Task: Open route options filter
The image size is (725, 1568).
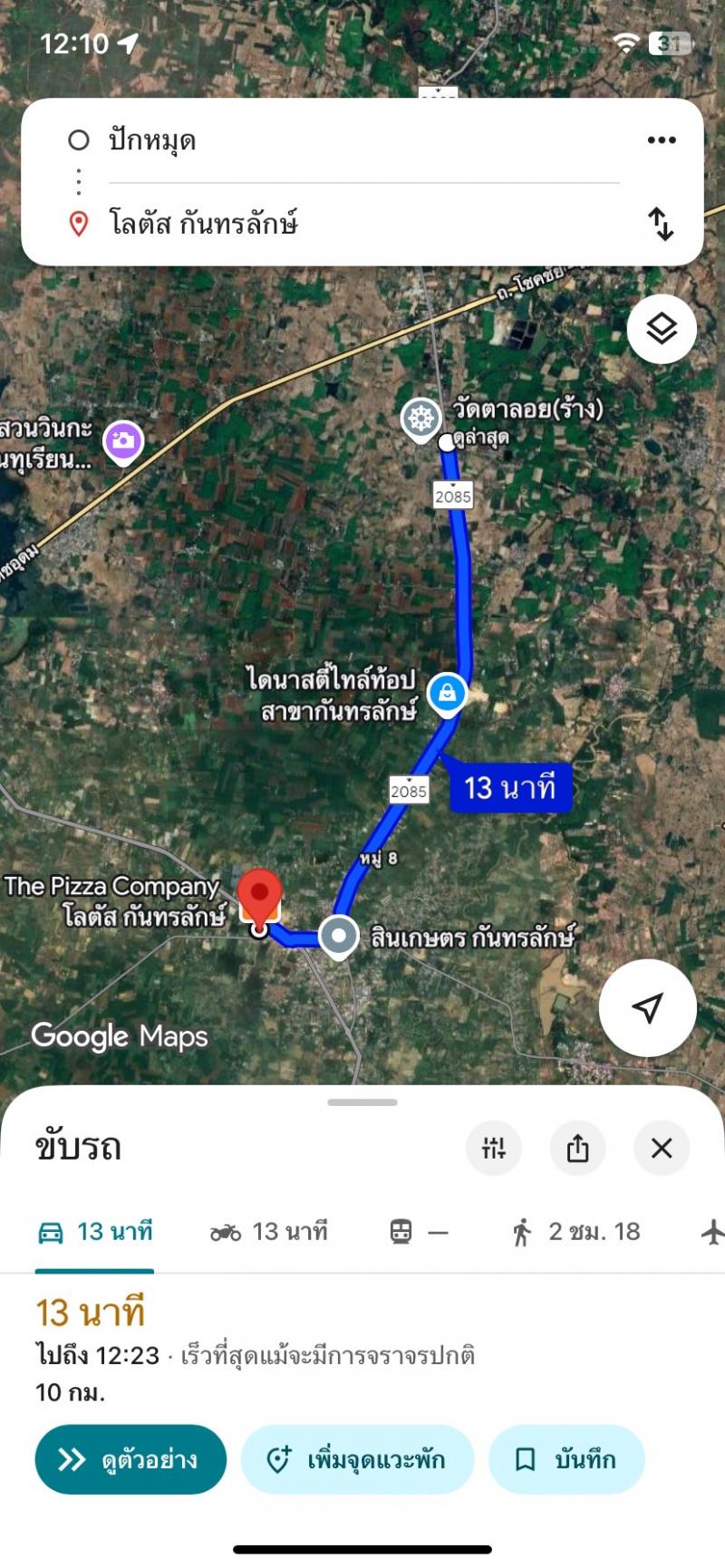Action: click(x=494, y=1148)
